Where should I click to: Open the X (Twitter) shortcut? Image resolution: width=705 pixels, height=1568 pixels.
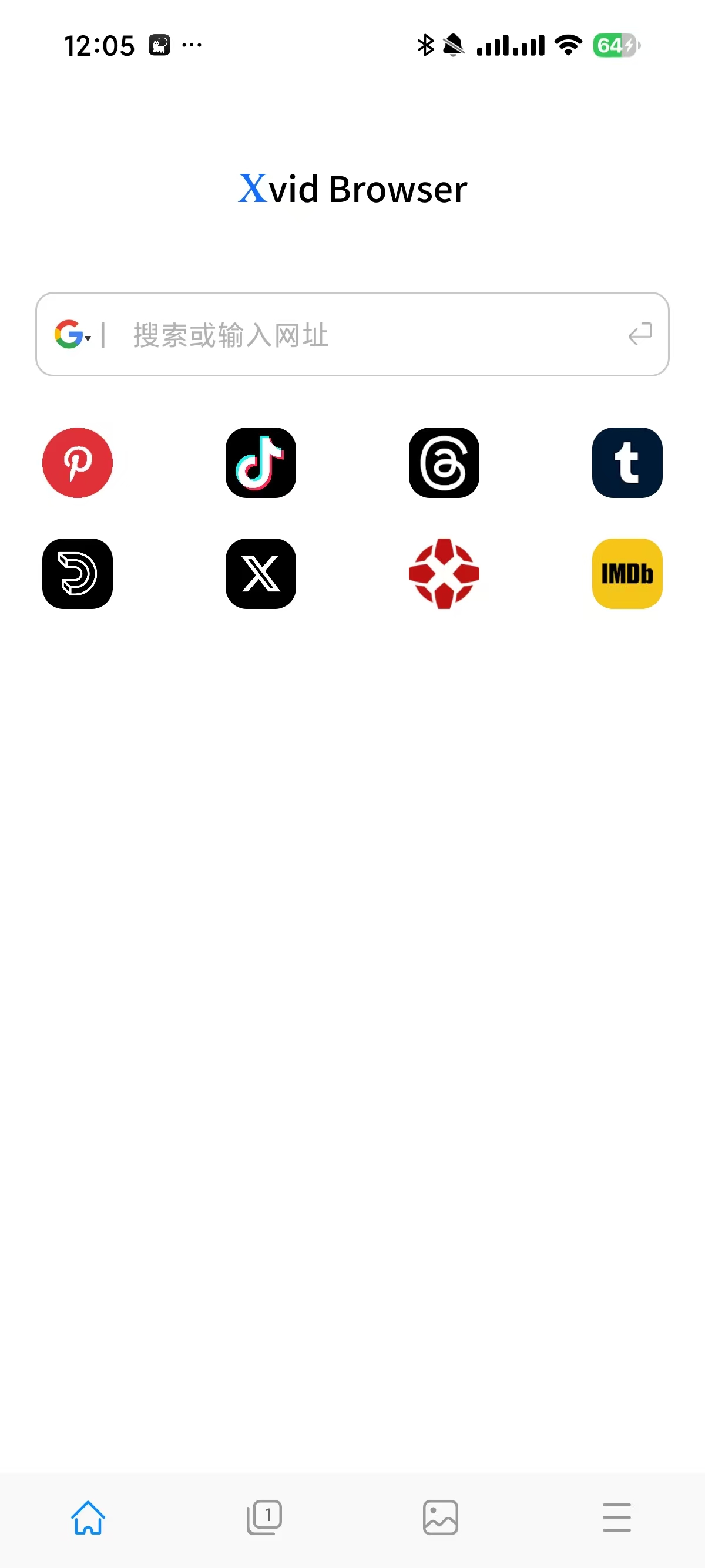point(261,574)
